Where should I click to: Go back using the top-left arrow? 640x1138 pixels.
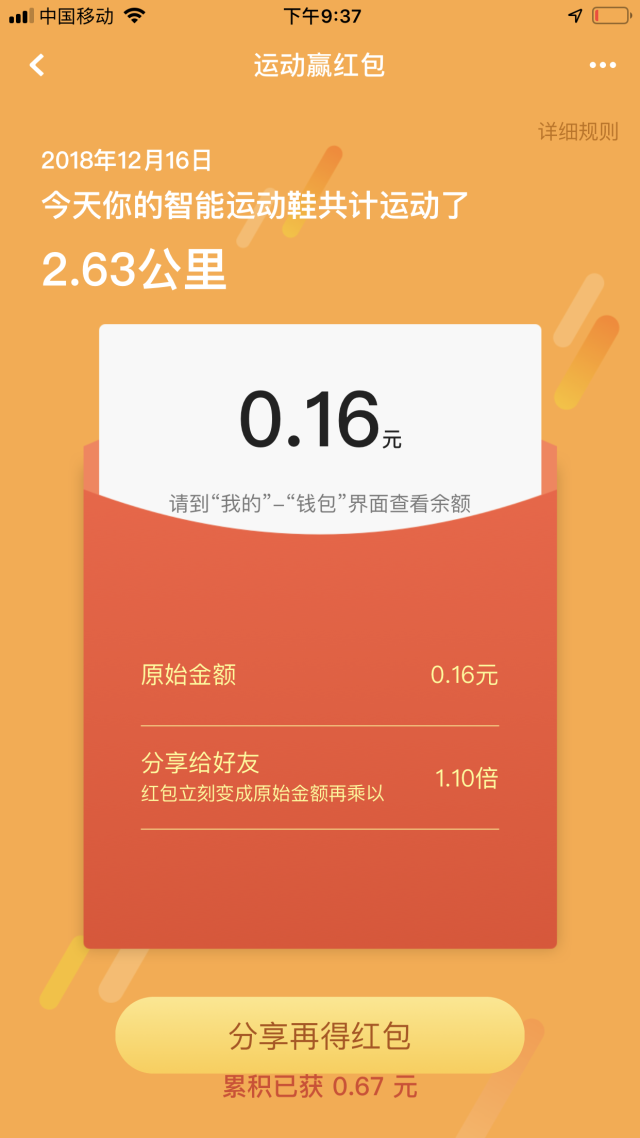coord(37,66)
